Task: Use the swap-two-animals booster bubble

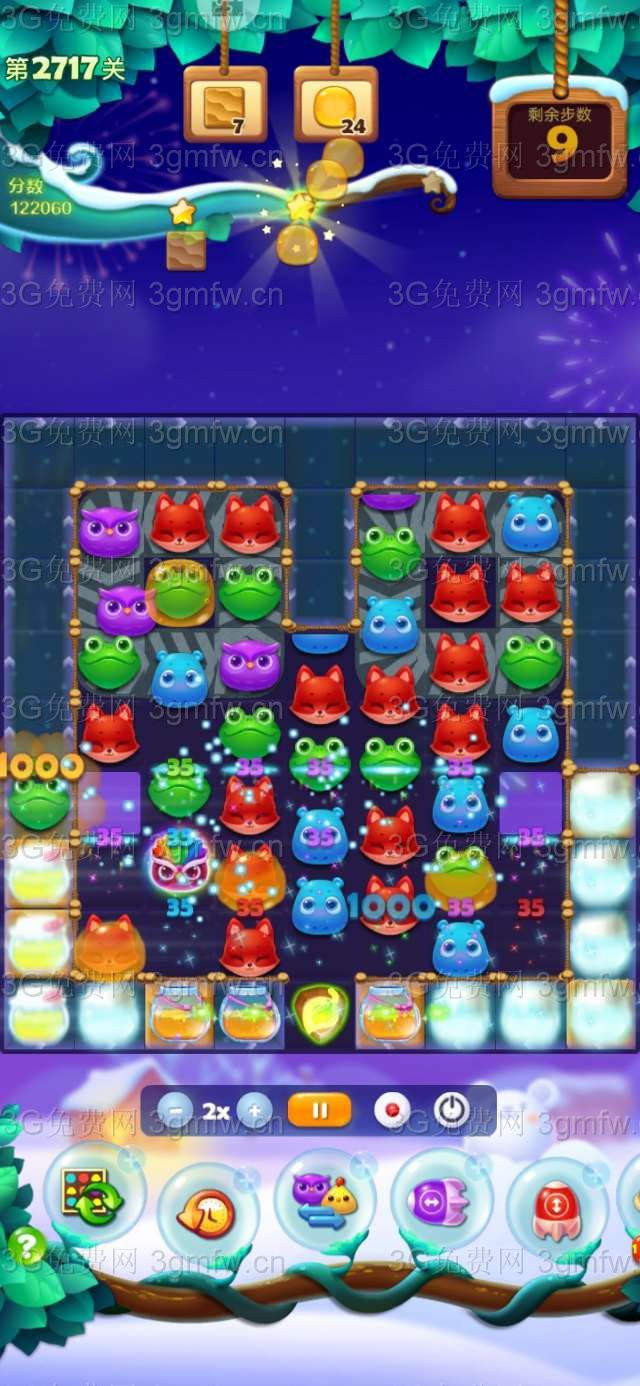Action: (x=325, y=1198)
